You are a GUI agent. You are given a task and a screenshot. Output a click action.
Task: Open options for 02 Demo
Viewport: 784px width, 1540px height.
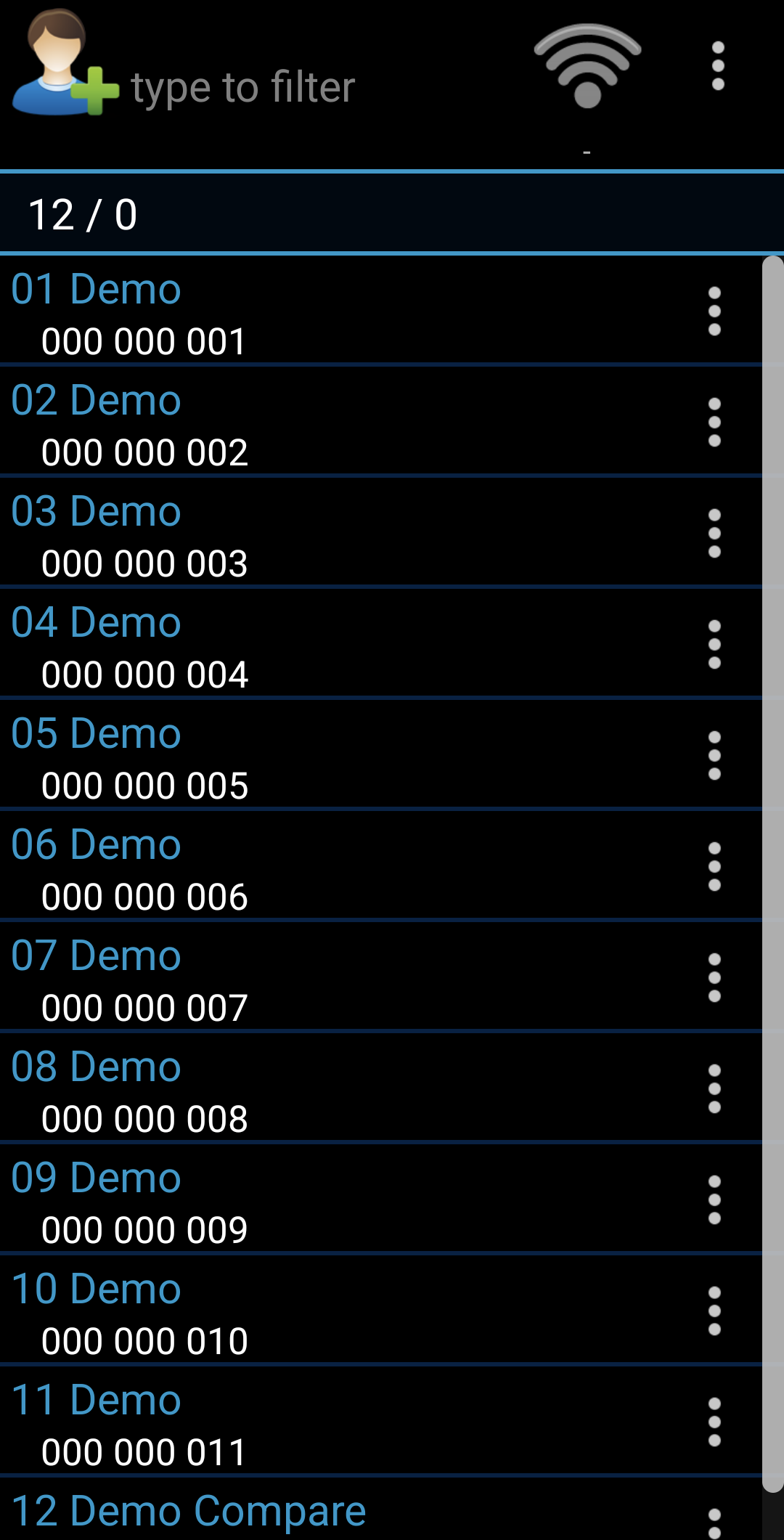pyautogui.click(x=714, y=423)
